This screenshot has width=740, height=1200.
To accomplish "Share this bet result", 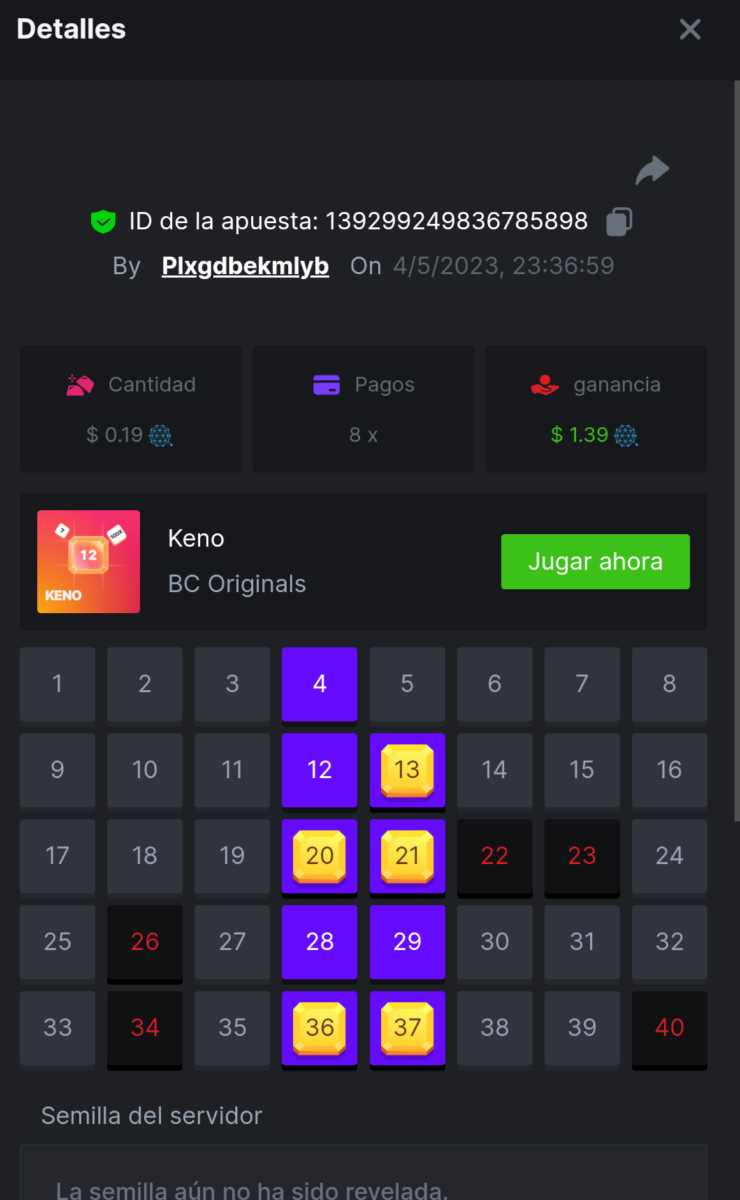I will click(652, 171).
